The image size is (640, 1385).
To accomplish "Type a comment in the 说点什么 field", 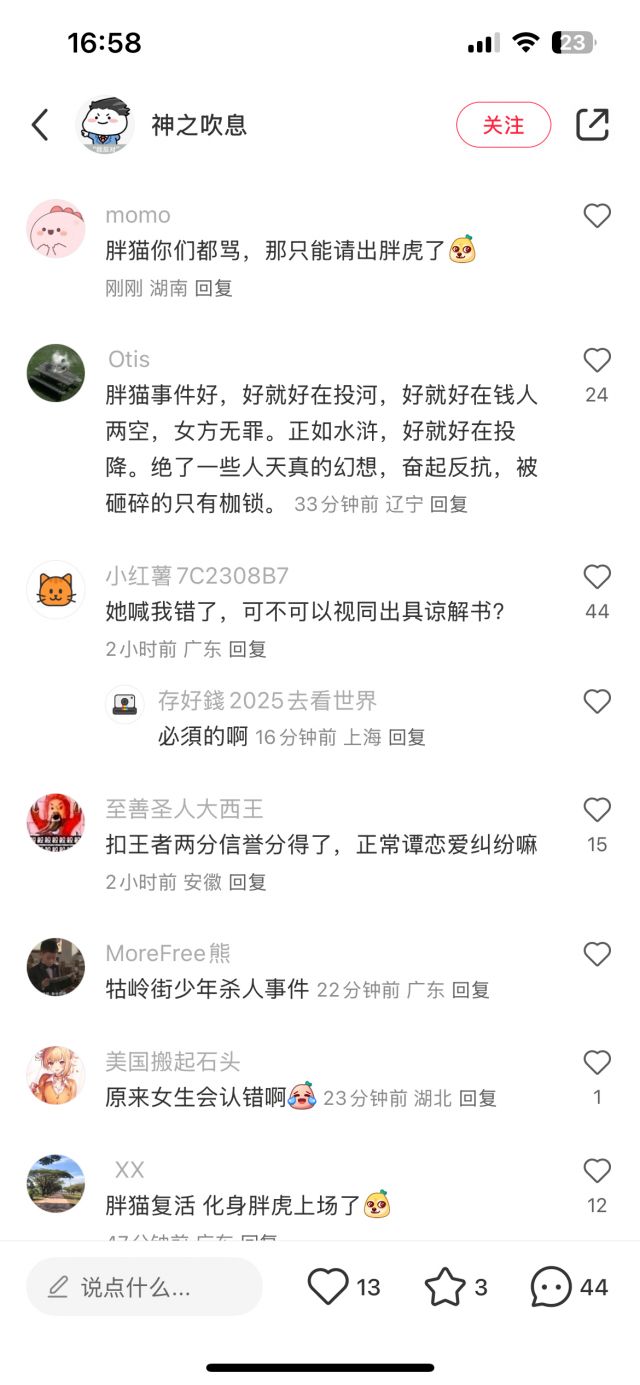I will (144, 1287).
